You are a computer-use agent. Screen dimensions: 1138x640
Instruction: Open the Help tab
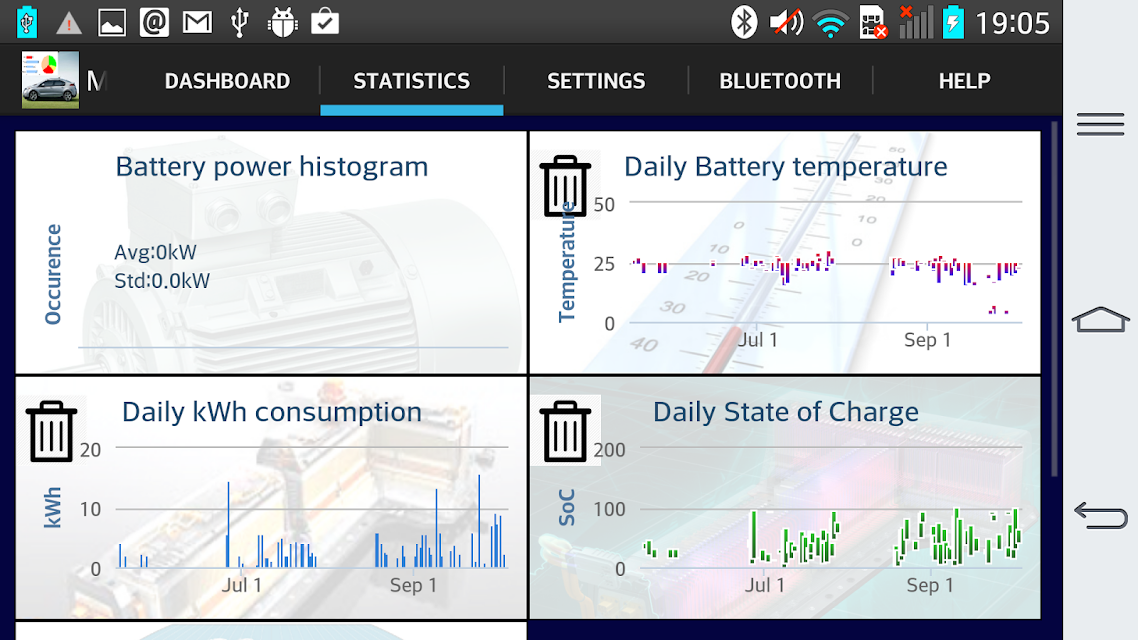964,81
